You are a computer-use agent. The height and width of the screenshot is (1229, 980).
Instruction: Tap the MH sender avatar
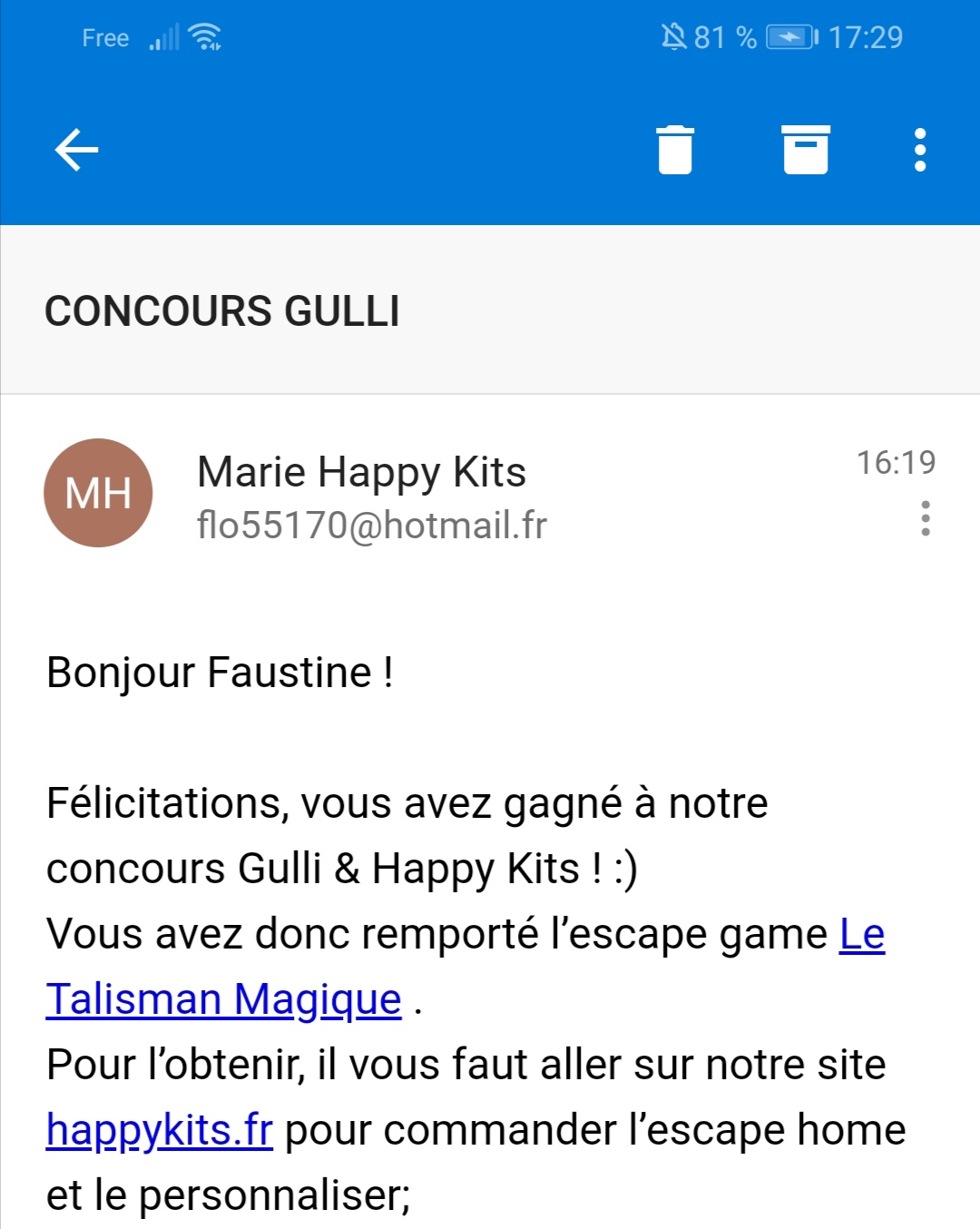[98, 493]
